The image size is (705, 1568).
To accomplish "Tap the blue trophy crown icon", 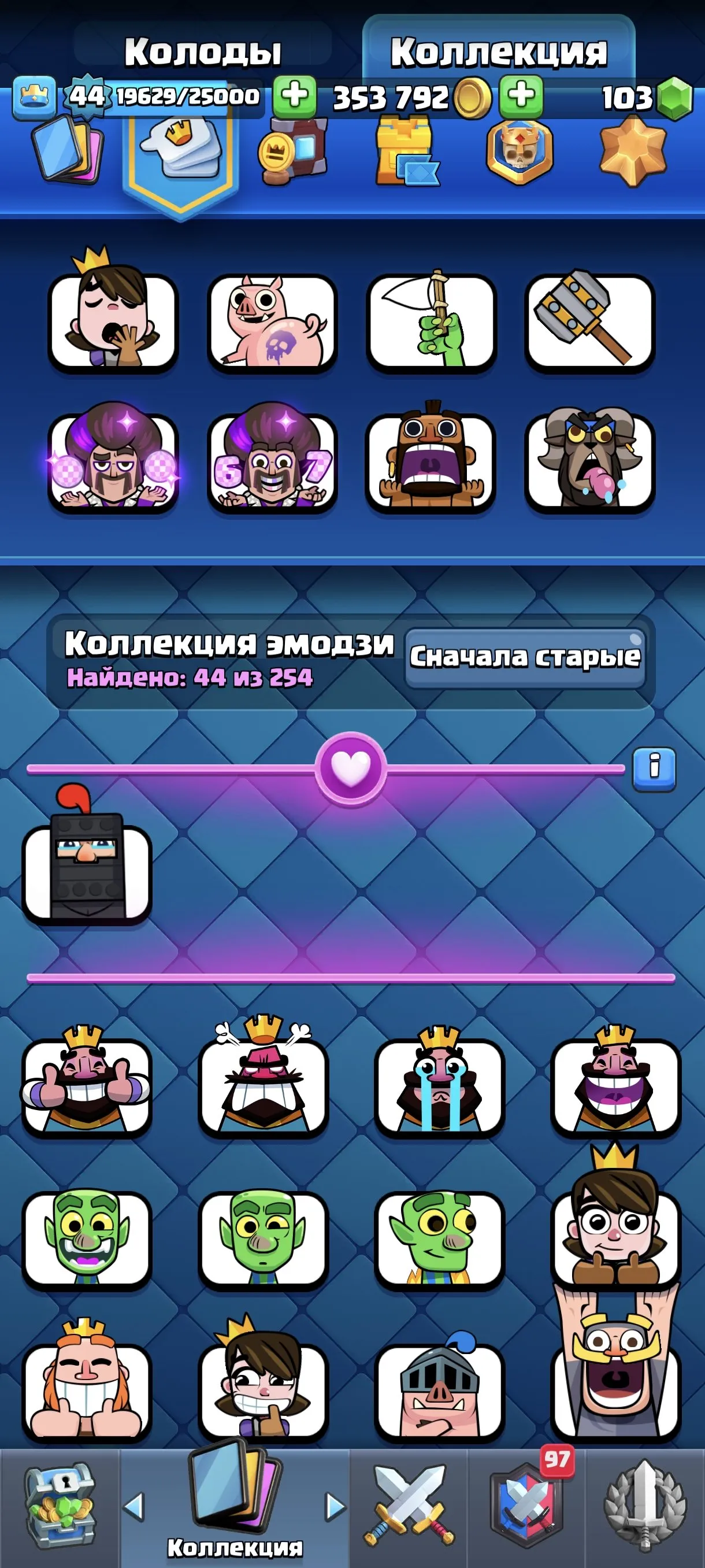I will click(34, 94).
